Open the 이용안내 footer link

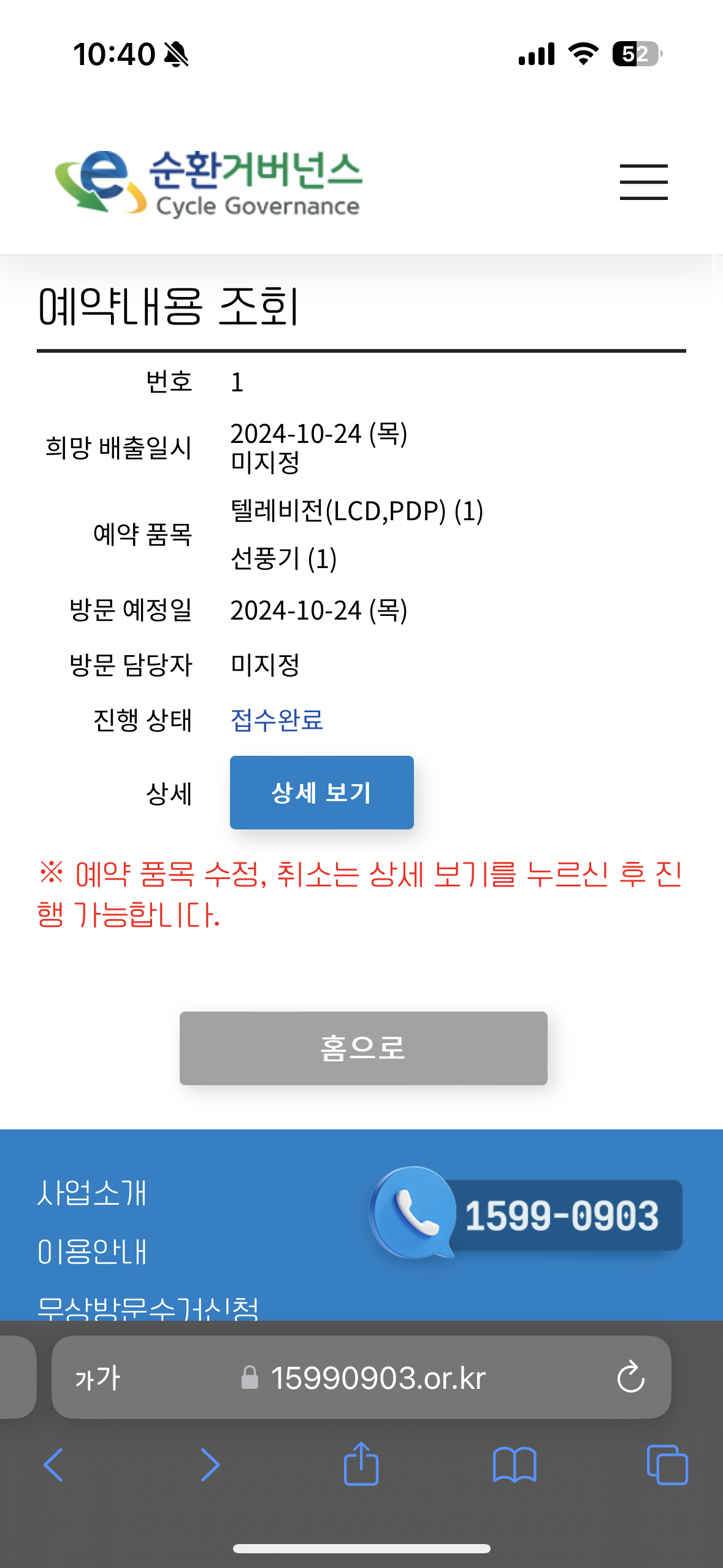click(92, 1252)
